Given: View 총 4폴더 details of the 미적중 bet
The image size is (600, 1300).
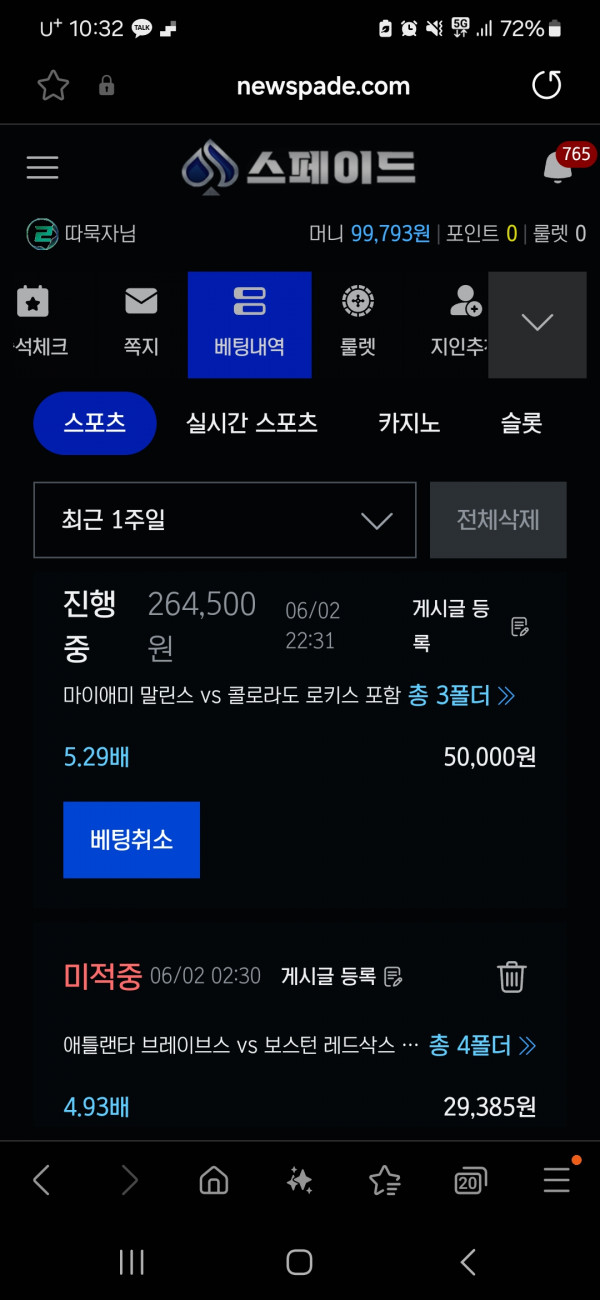Looking at the screenshot, I should tap(483, 1046).
